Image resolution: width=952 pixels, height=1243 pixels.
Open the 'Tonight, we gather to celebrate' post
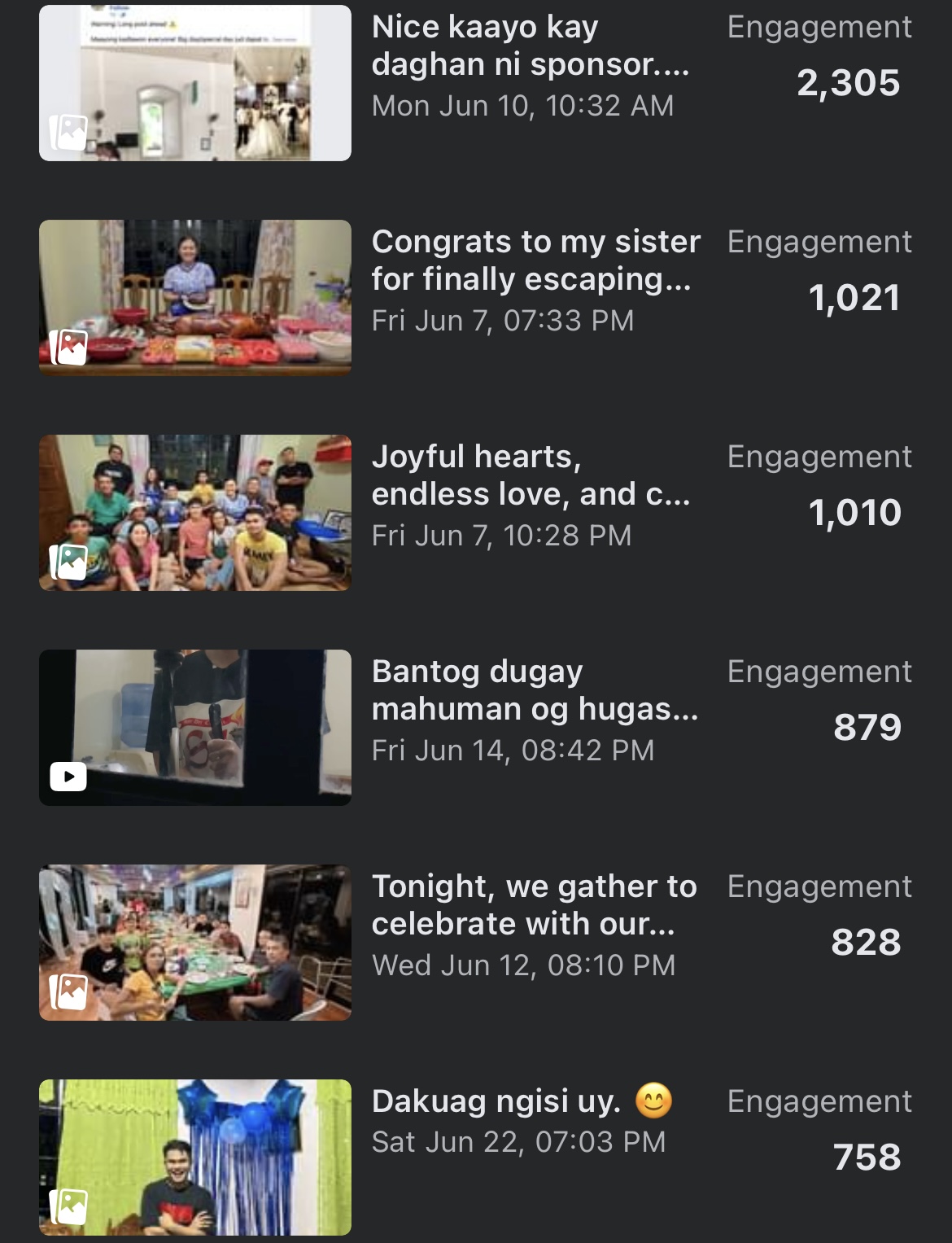pyautogui.click(x=534, y=905)
